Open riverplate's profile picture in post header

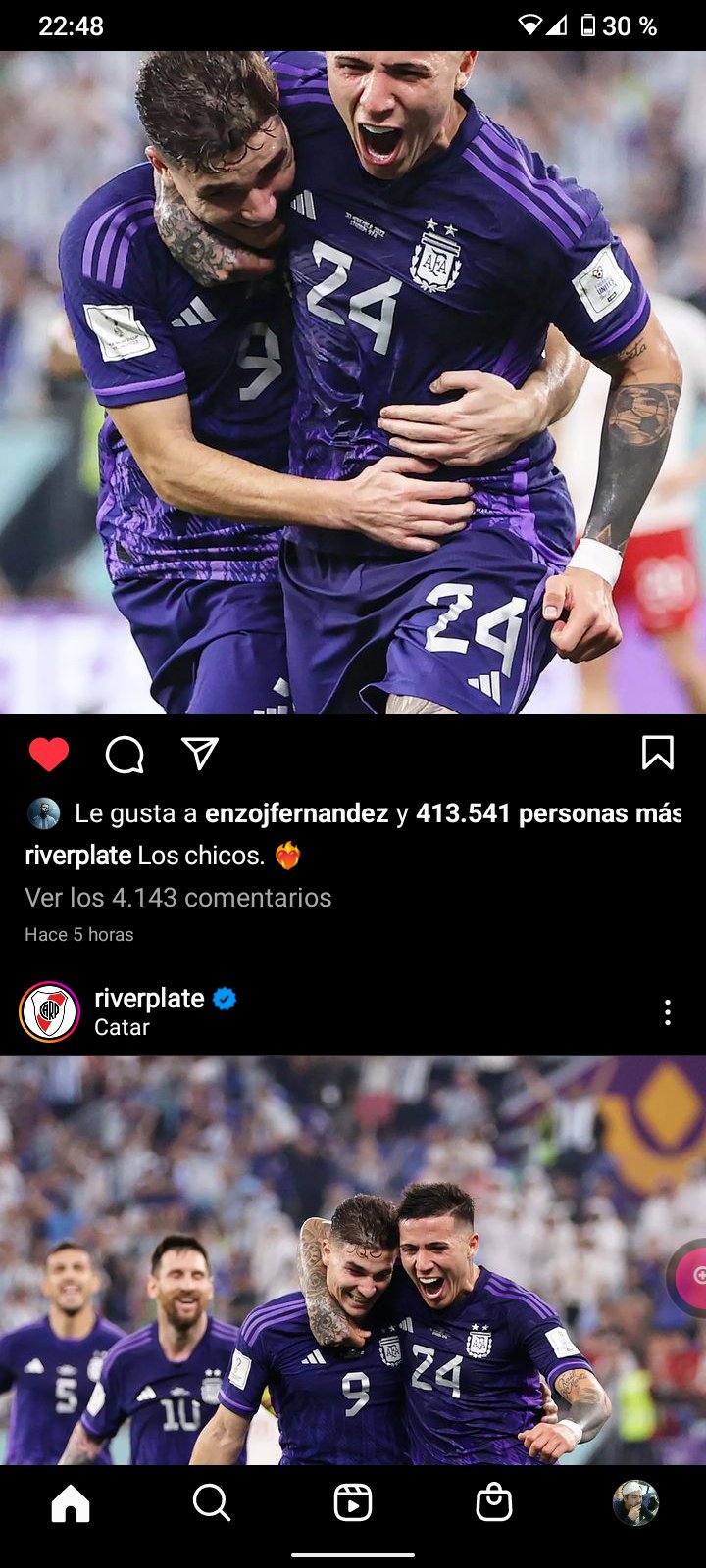tap(49, 1011)
